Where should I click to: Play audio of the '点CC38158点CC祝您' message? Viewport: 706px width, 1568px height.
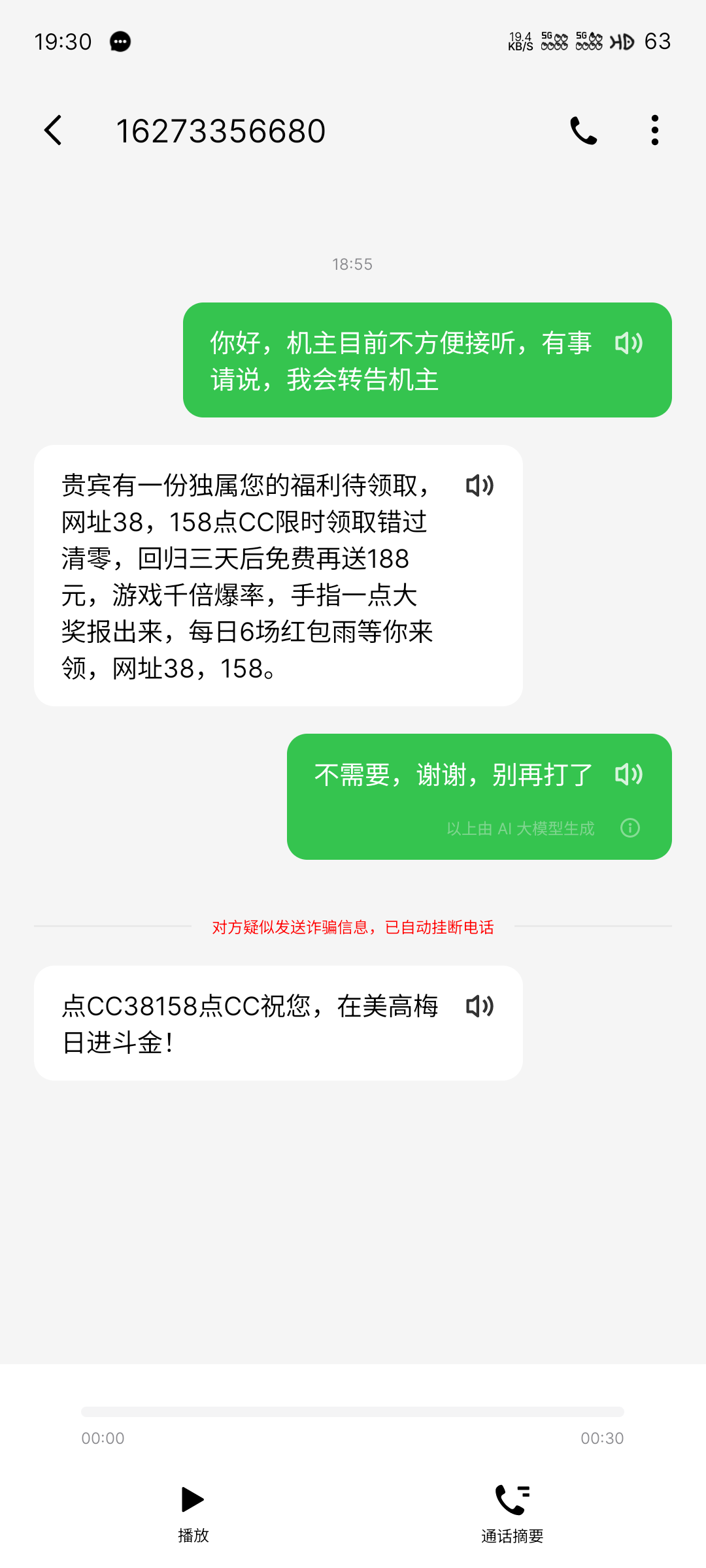pos(480,1006)
